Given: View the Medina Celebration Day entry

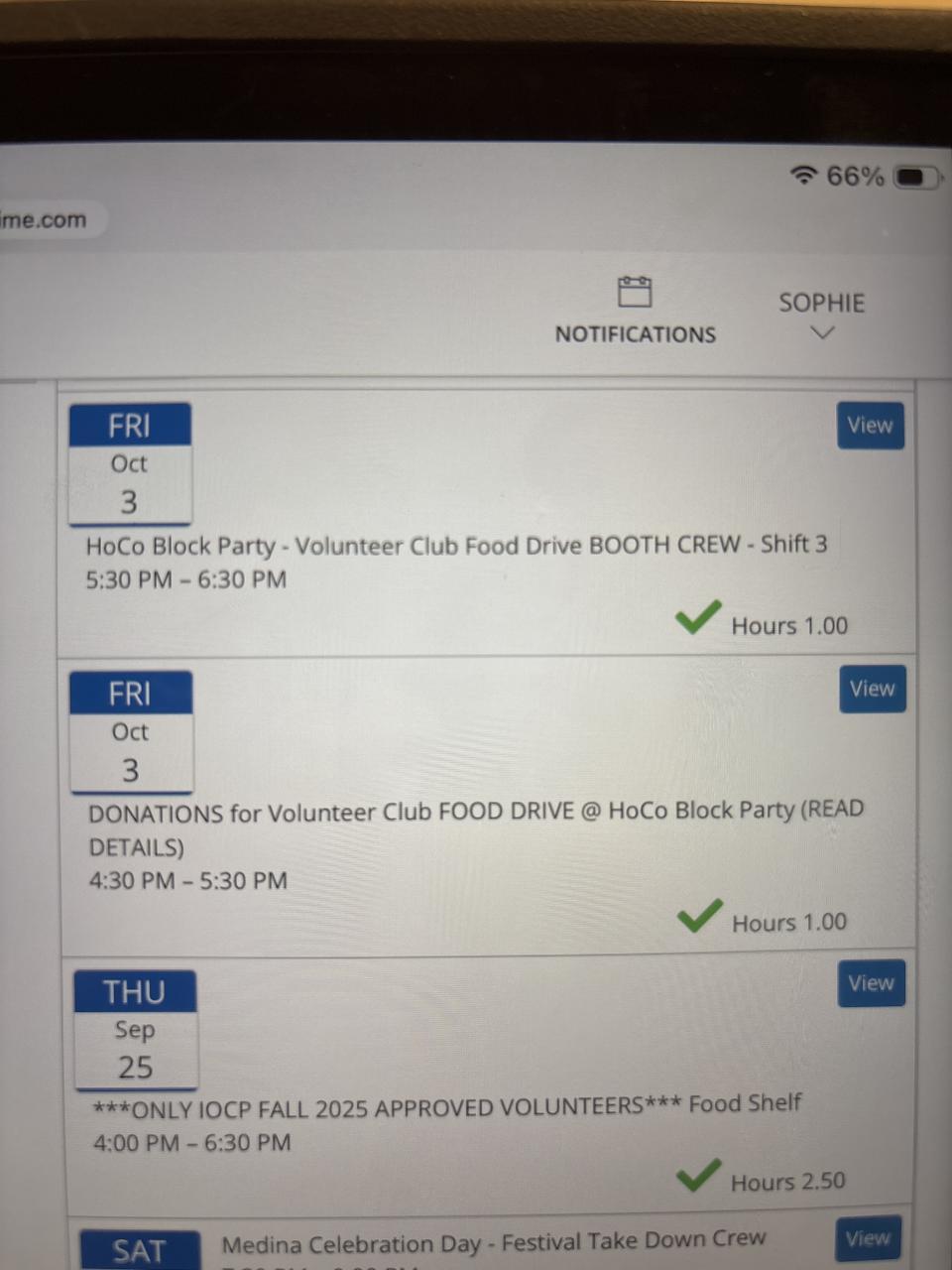Looking at the screenshot, I should (868, 1238).
